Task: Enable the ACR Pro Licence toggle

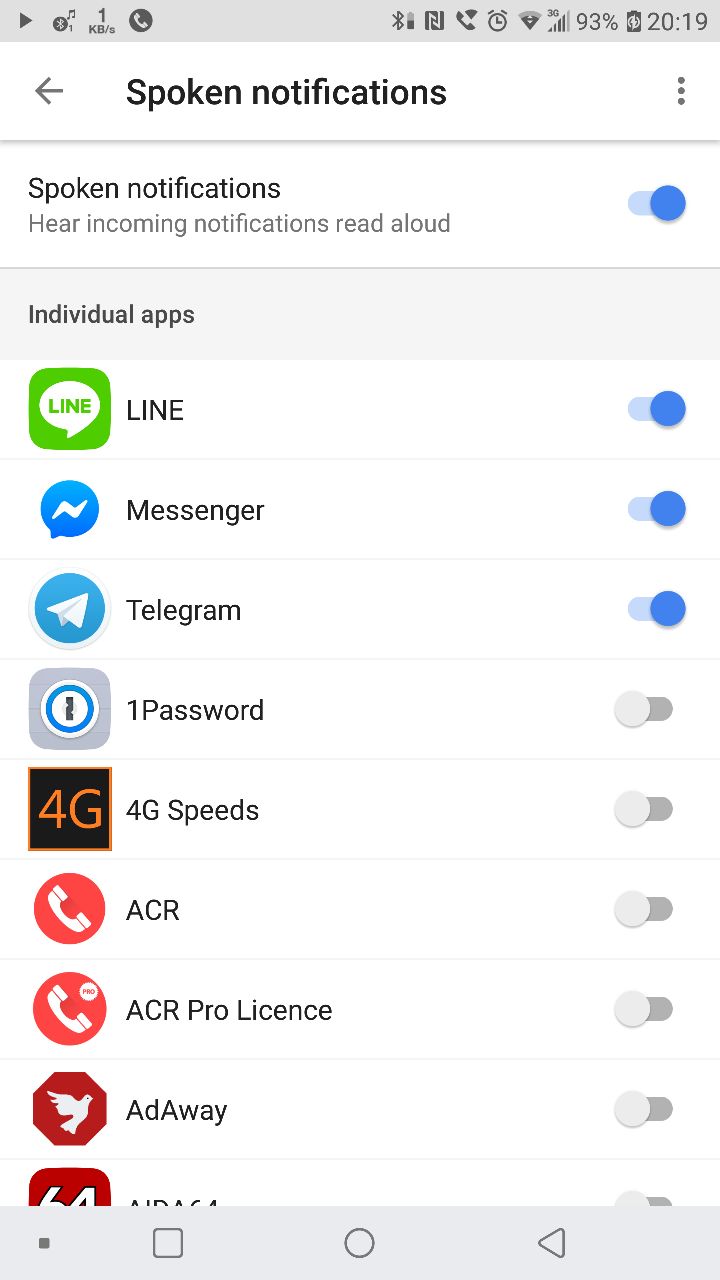Action: coord(643,1010)
